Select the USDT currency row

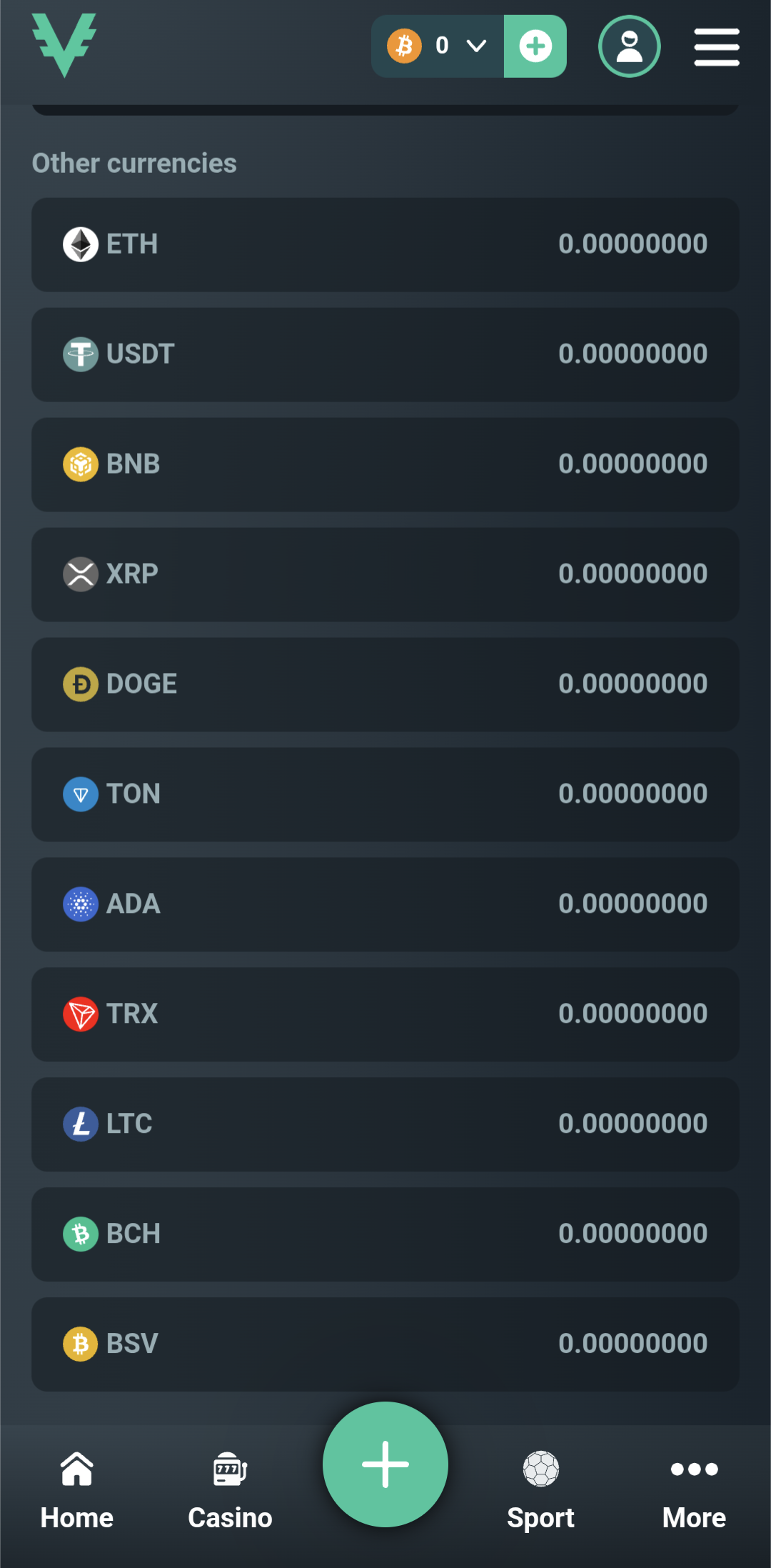[385, 354]
